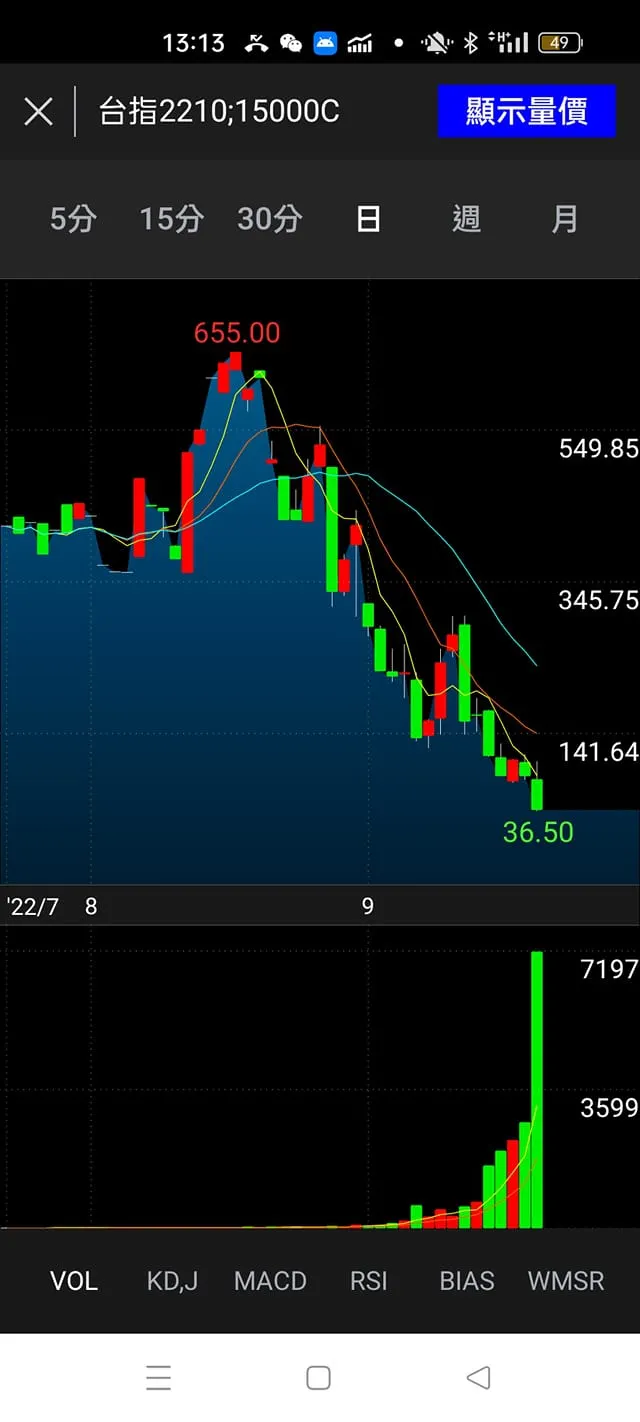Go back with the system back button
640x1422 pixels.
pyautogui.click(x=478, y=1378)
